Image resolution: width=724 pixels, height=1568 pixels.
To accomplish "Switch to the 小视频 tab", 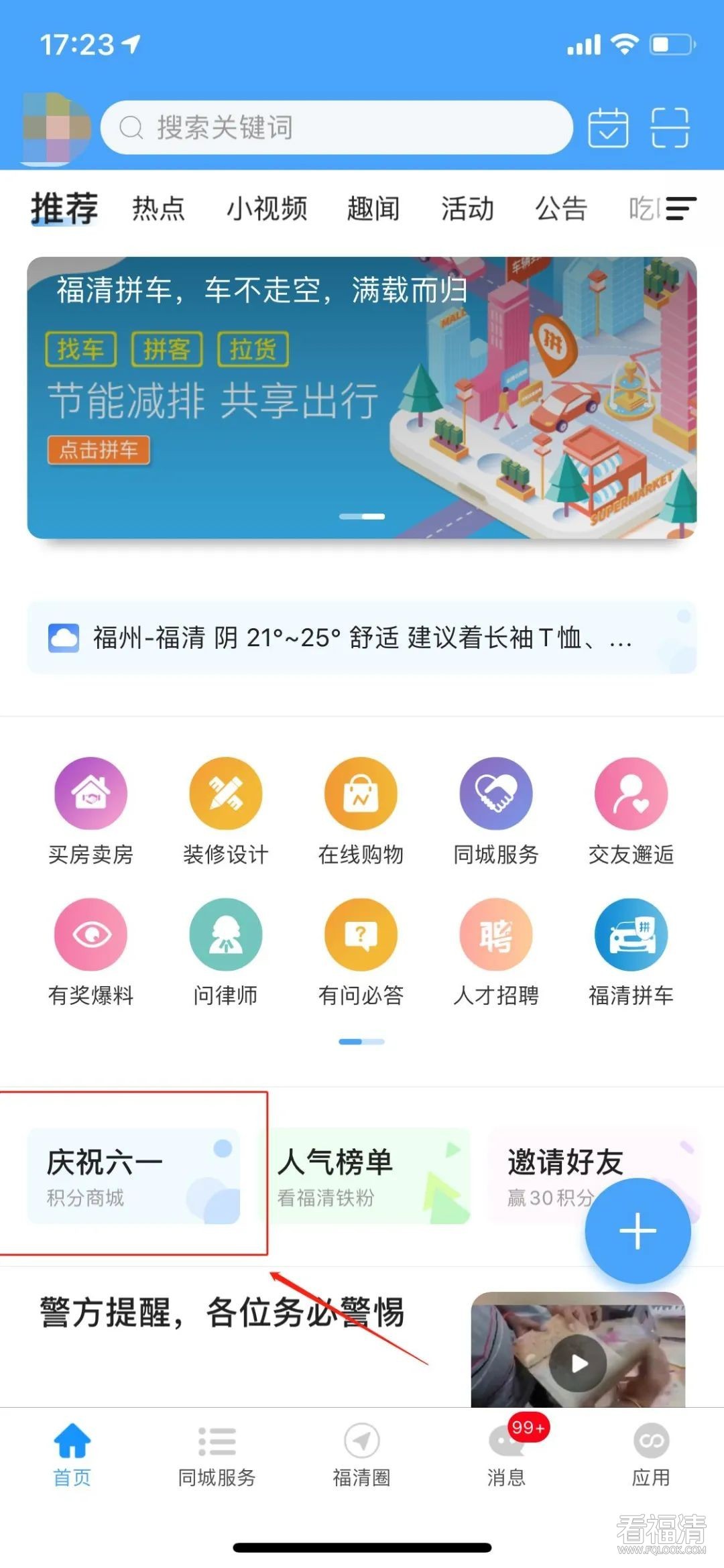I will point(266,208).
